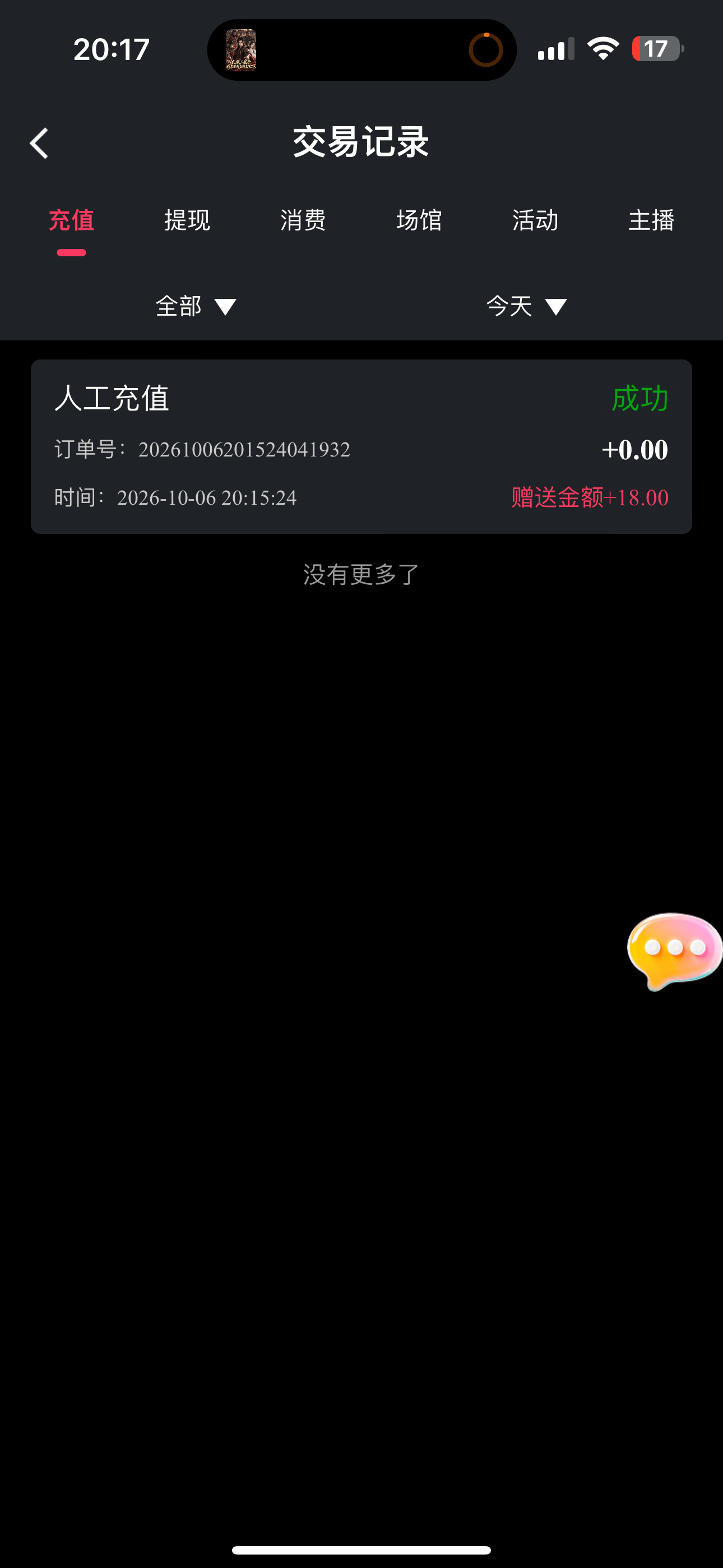
Task: Switch to the 活动 tab
Action: point(536,220)
